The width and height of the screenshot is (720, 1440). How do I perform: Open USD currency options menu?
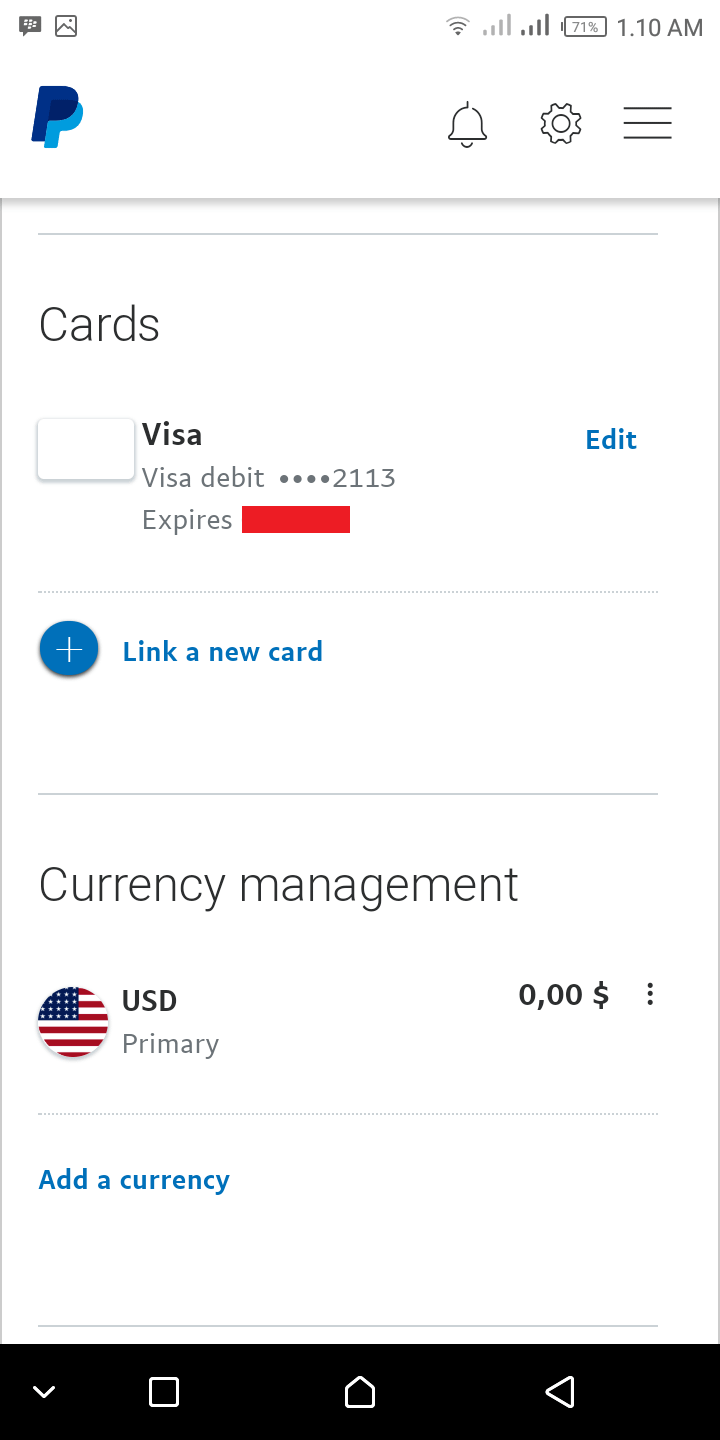[650, 994]
